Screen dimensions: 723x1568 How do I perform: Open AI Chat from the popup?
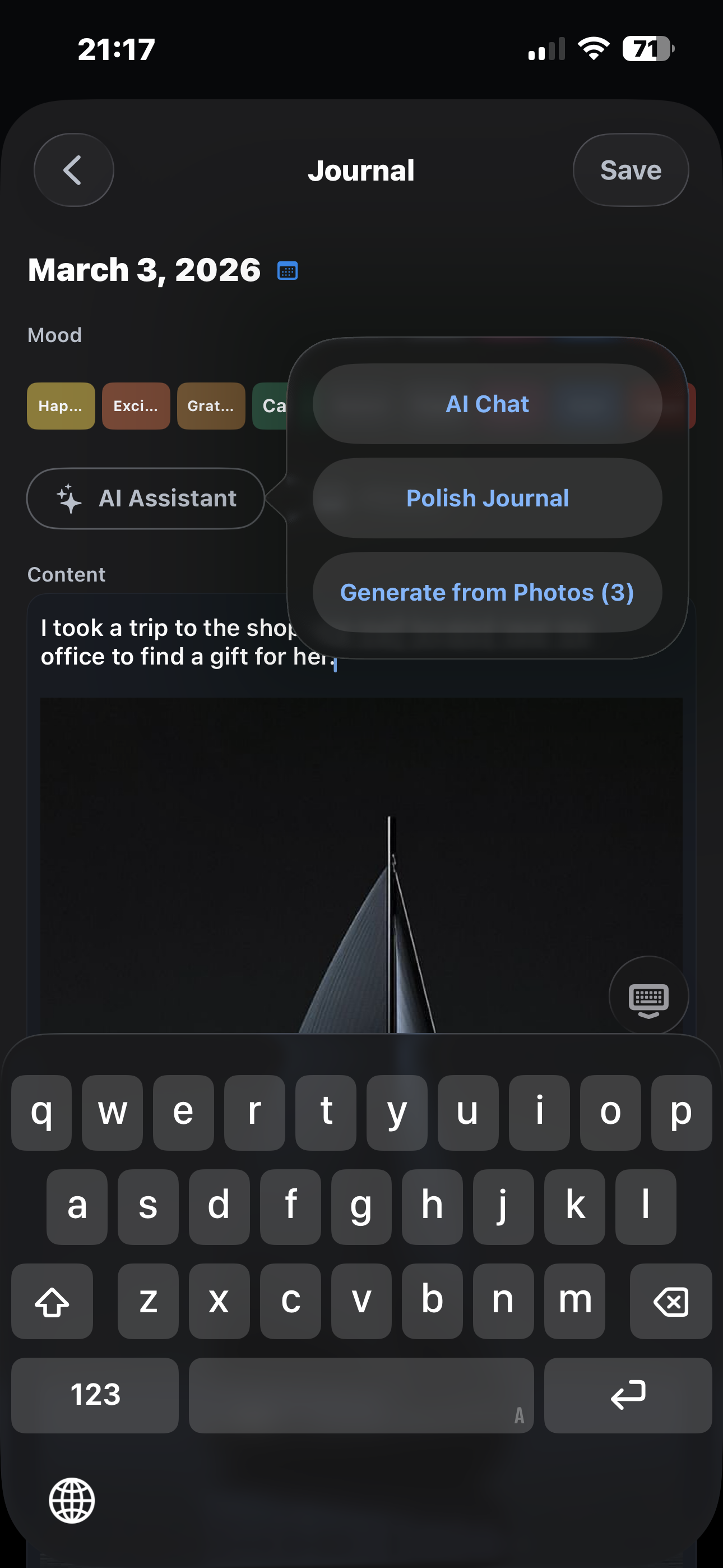coord(488,404)
